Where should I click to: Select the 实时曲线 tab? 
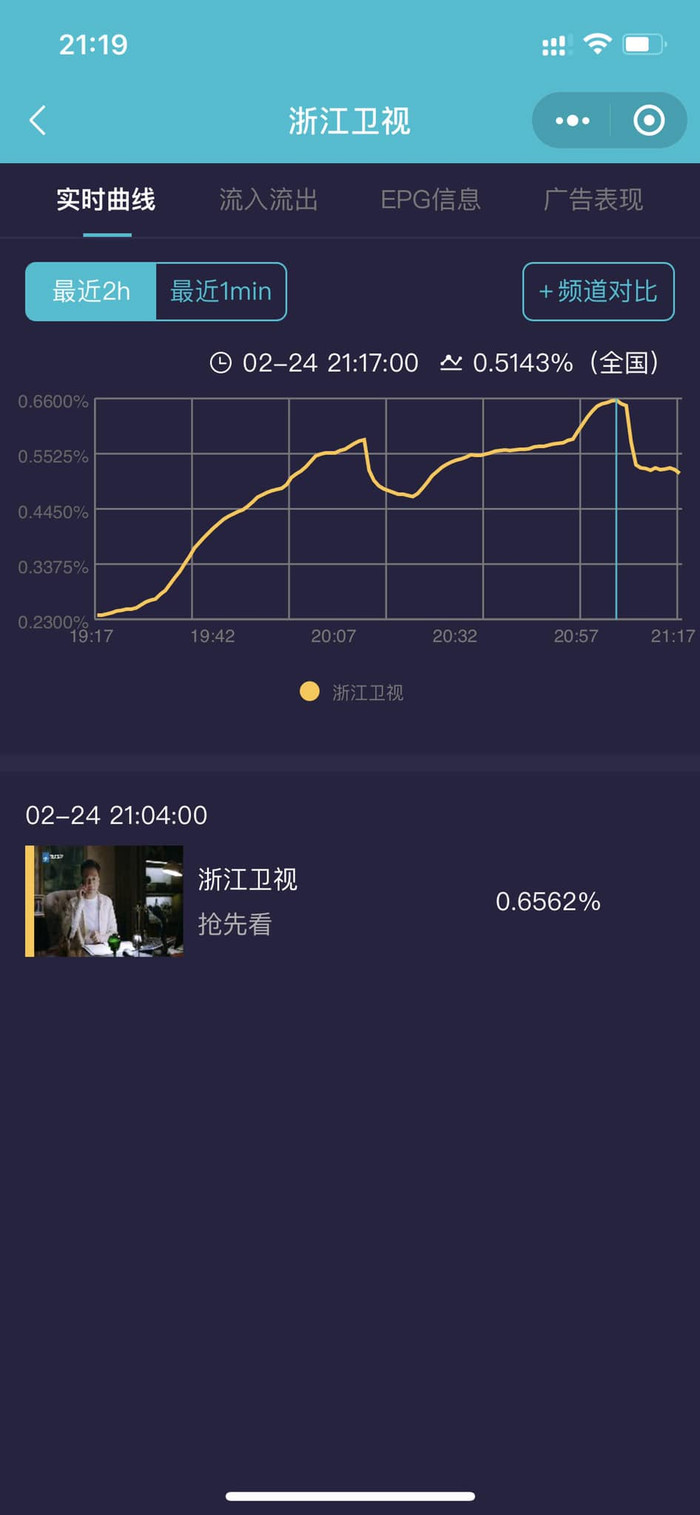point(106,200)
